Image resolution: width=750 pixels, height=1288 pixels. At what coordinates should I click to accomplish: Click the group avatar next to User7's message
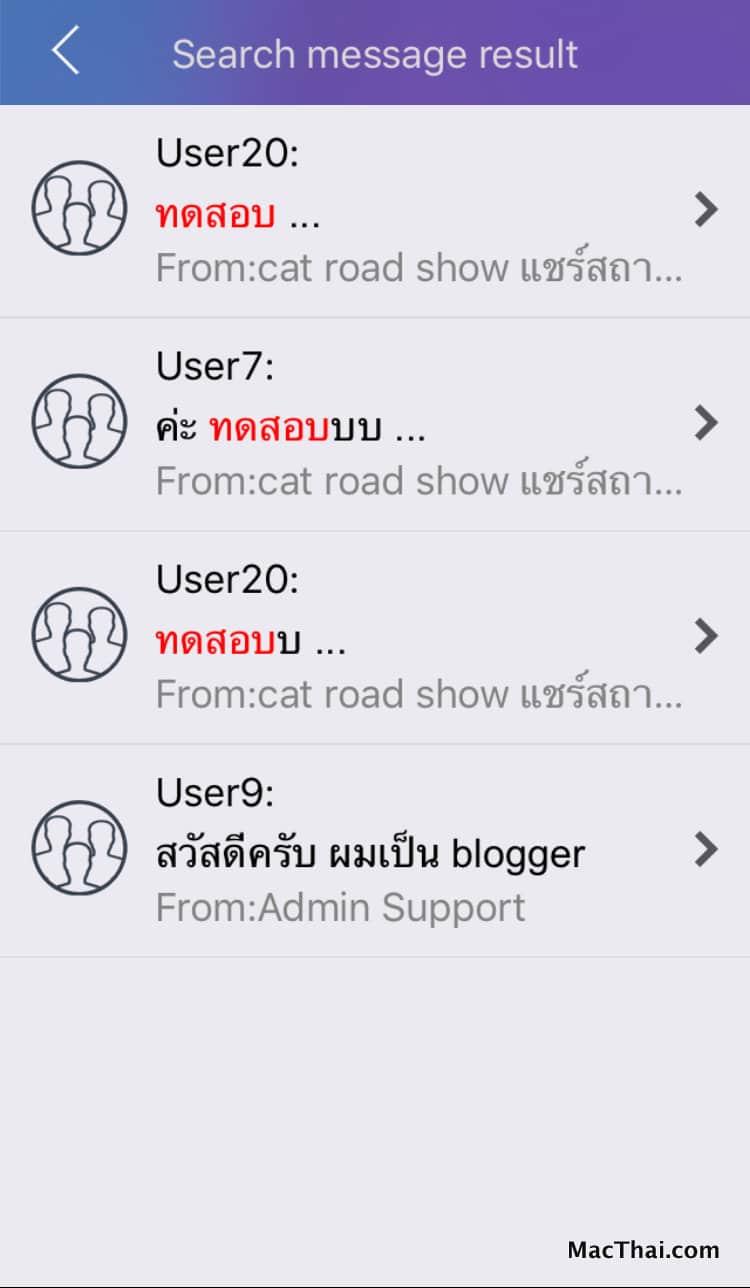pos(79,422)
